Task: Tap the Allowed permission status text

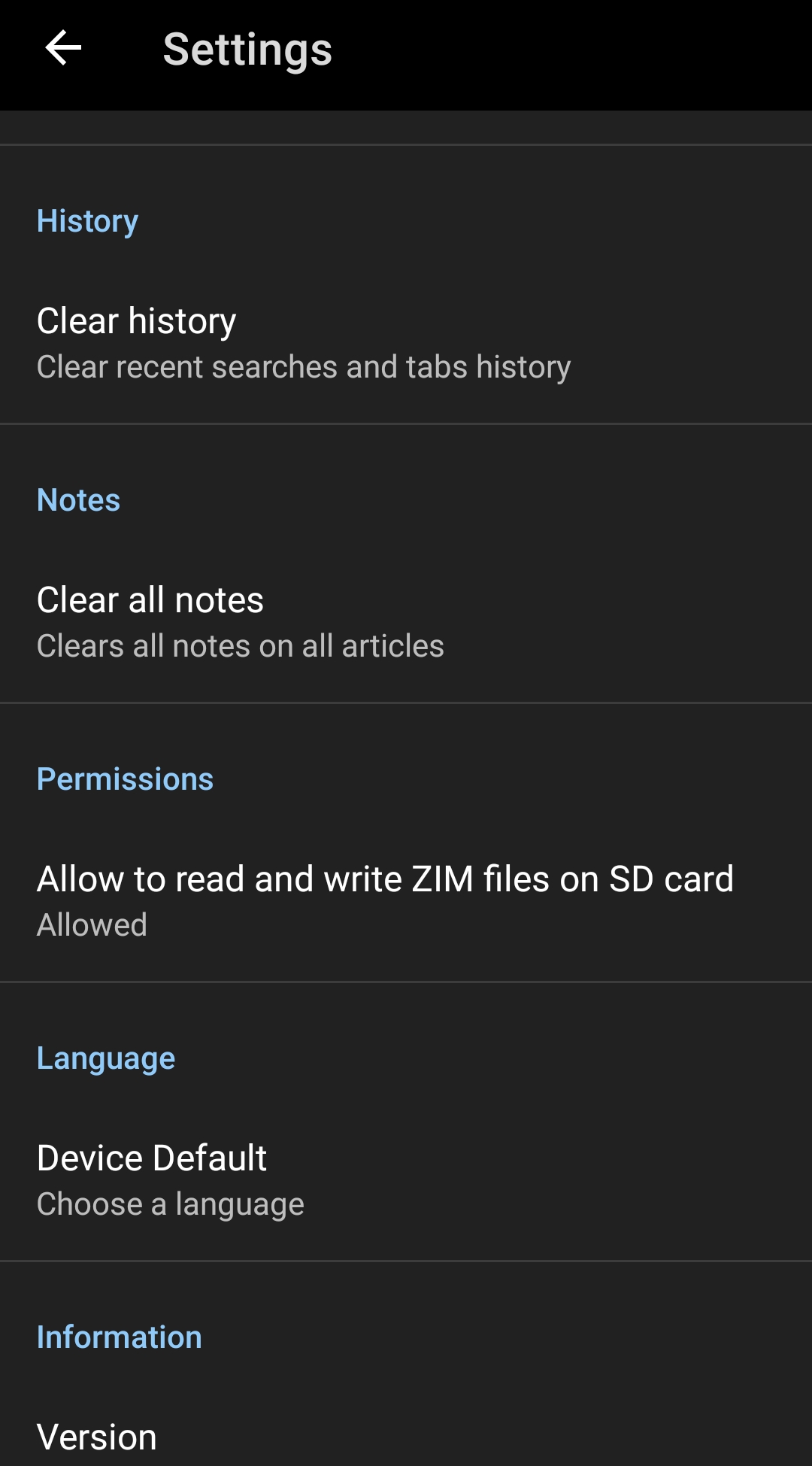Action: point(92,925)
